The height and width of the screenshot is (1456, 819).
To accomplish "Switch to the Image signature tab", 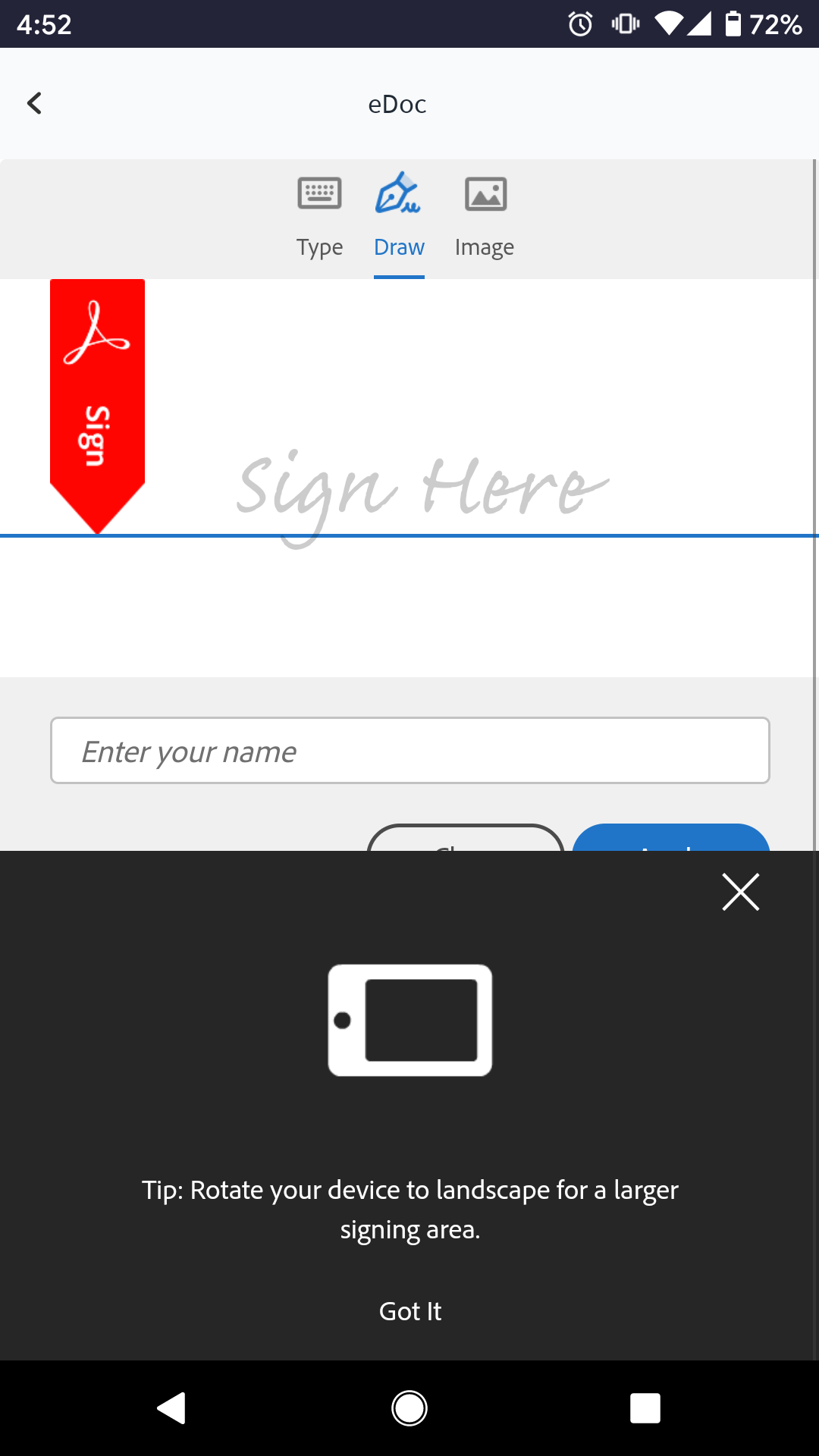I will pos(485,218).
